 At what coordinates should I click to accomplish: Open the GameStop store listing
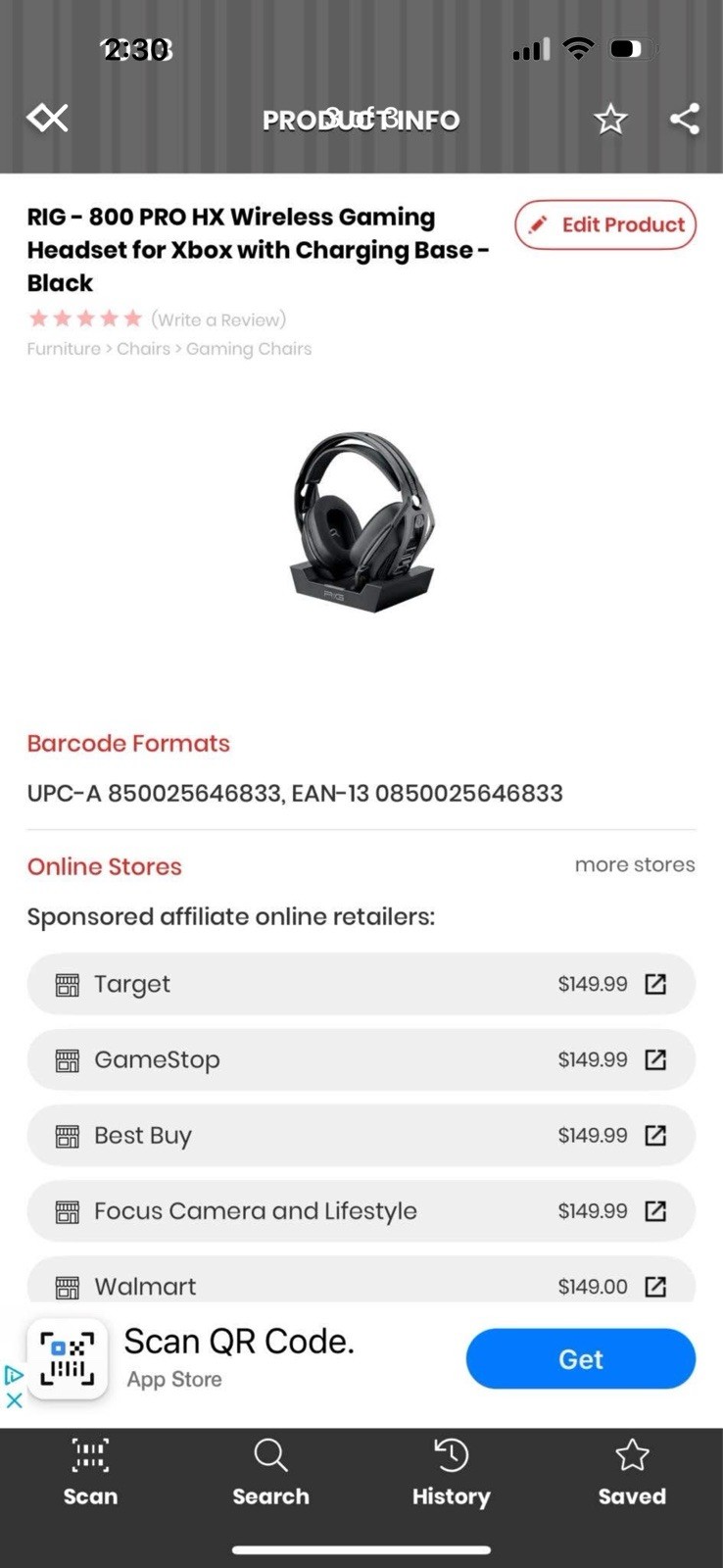click(x=361, y=1059)
